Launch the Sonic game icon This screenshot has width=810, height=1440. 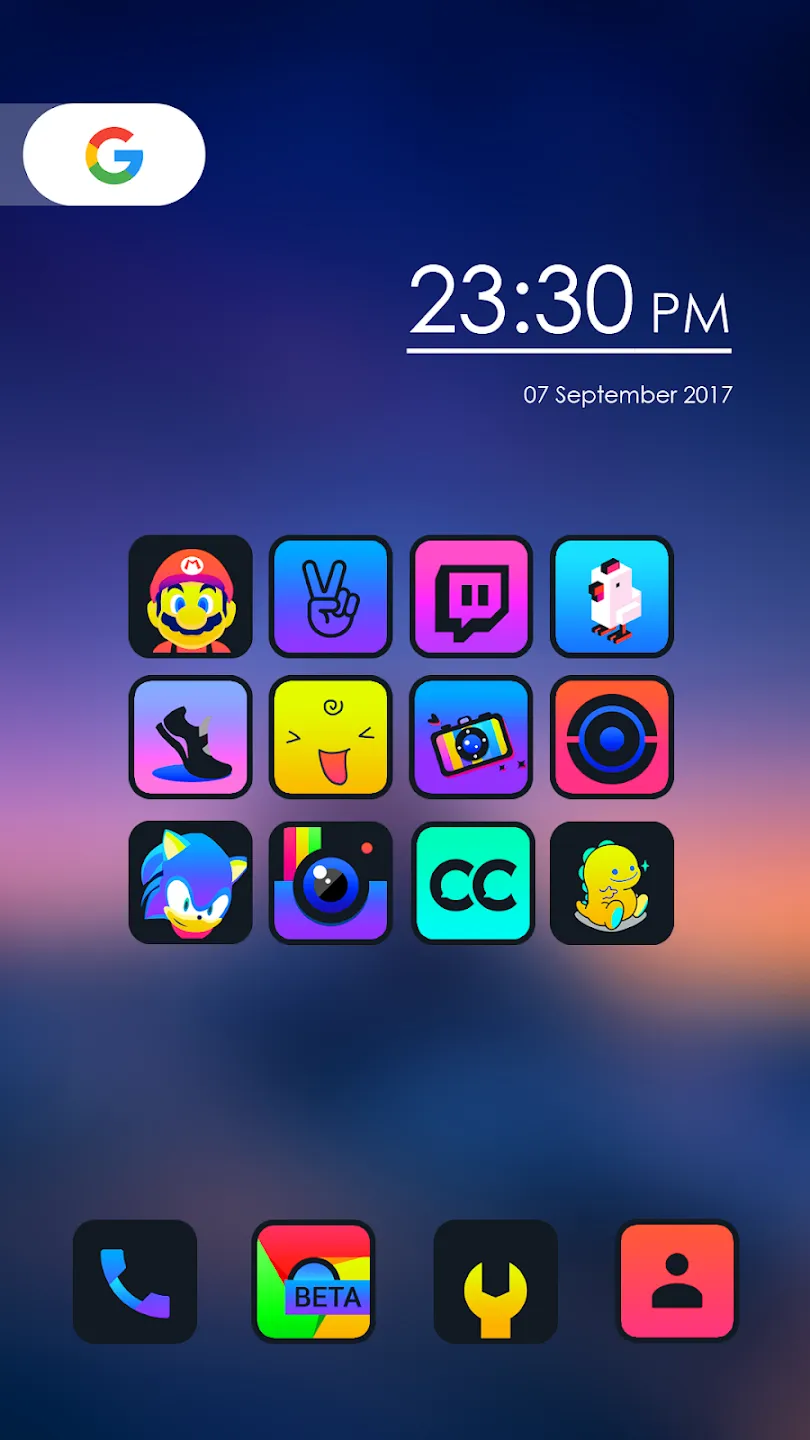pos(190,882)
